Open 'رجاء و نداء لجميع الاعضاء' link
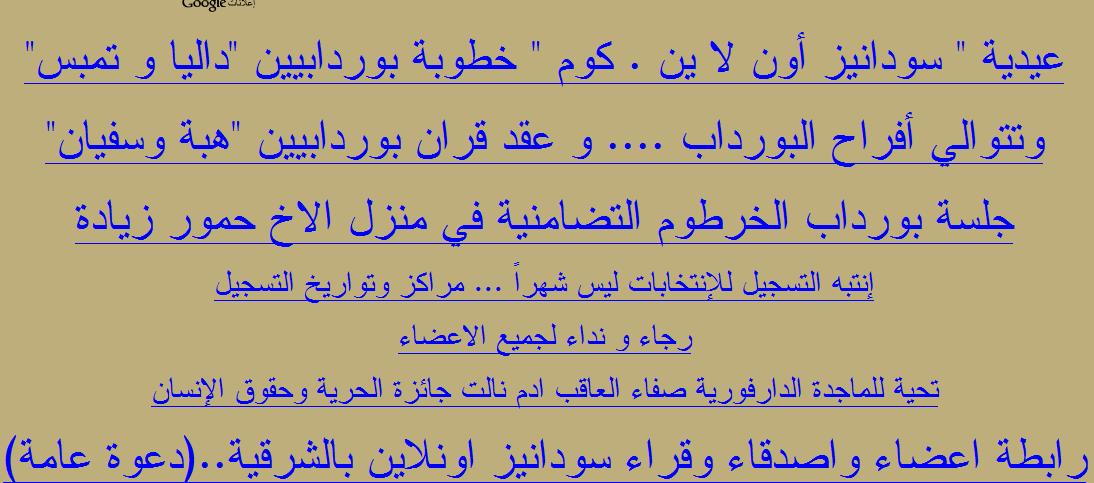 tap(546, 339)
